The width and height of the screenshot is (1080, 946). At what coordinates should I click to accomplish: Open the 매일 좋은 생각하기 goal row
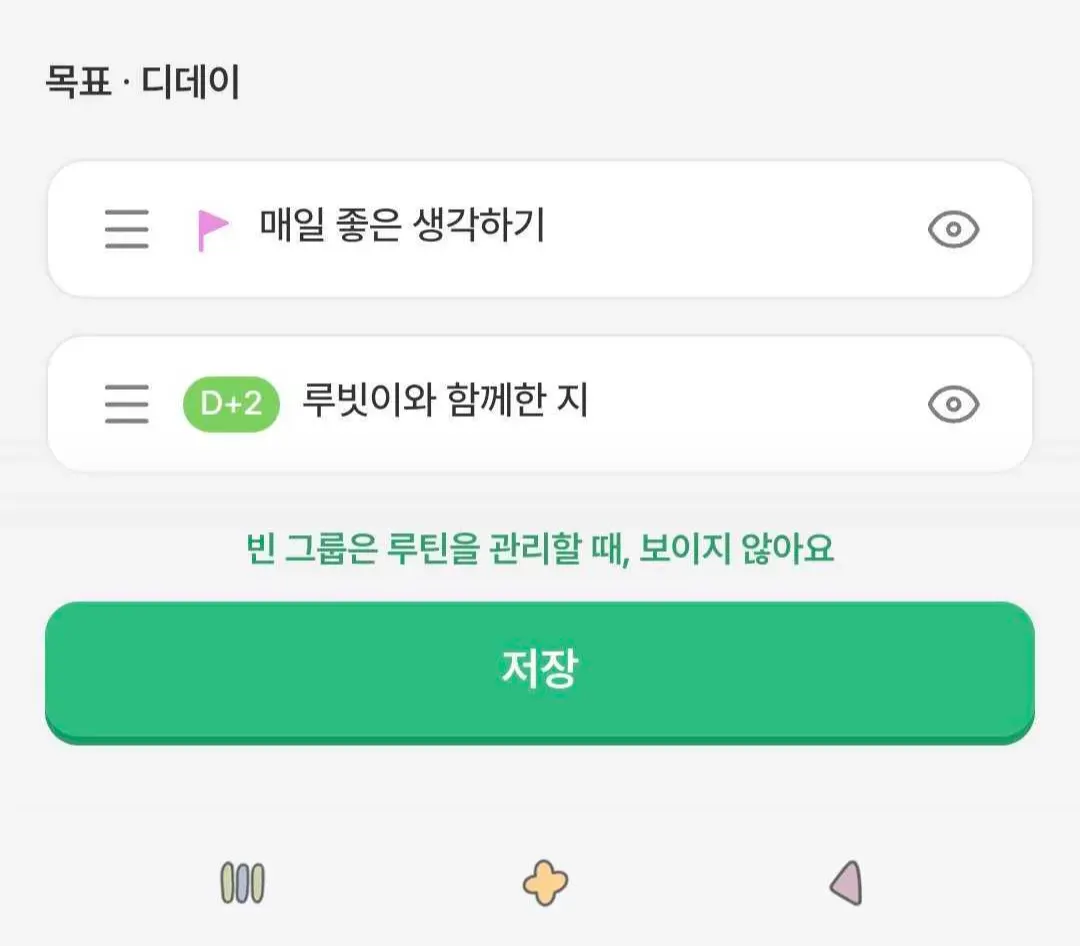click(540, 229)
